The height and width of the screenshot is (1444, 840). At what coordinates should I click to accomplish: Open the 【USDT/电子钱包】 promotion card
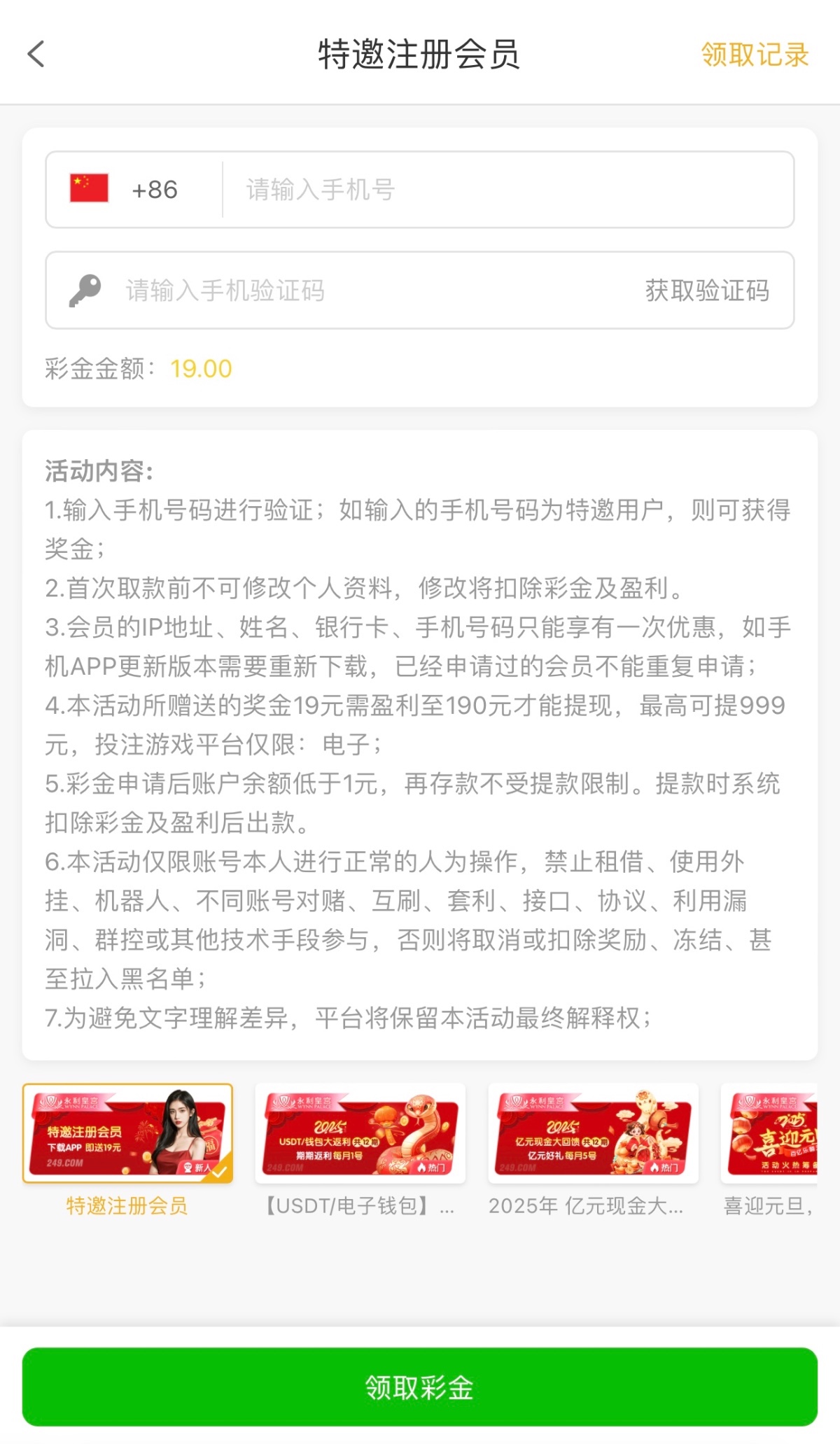click(360, 1134)
